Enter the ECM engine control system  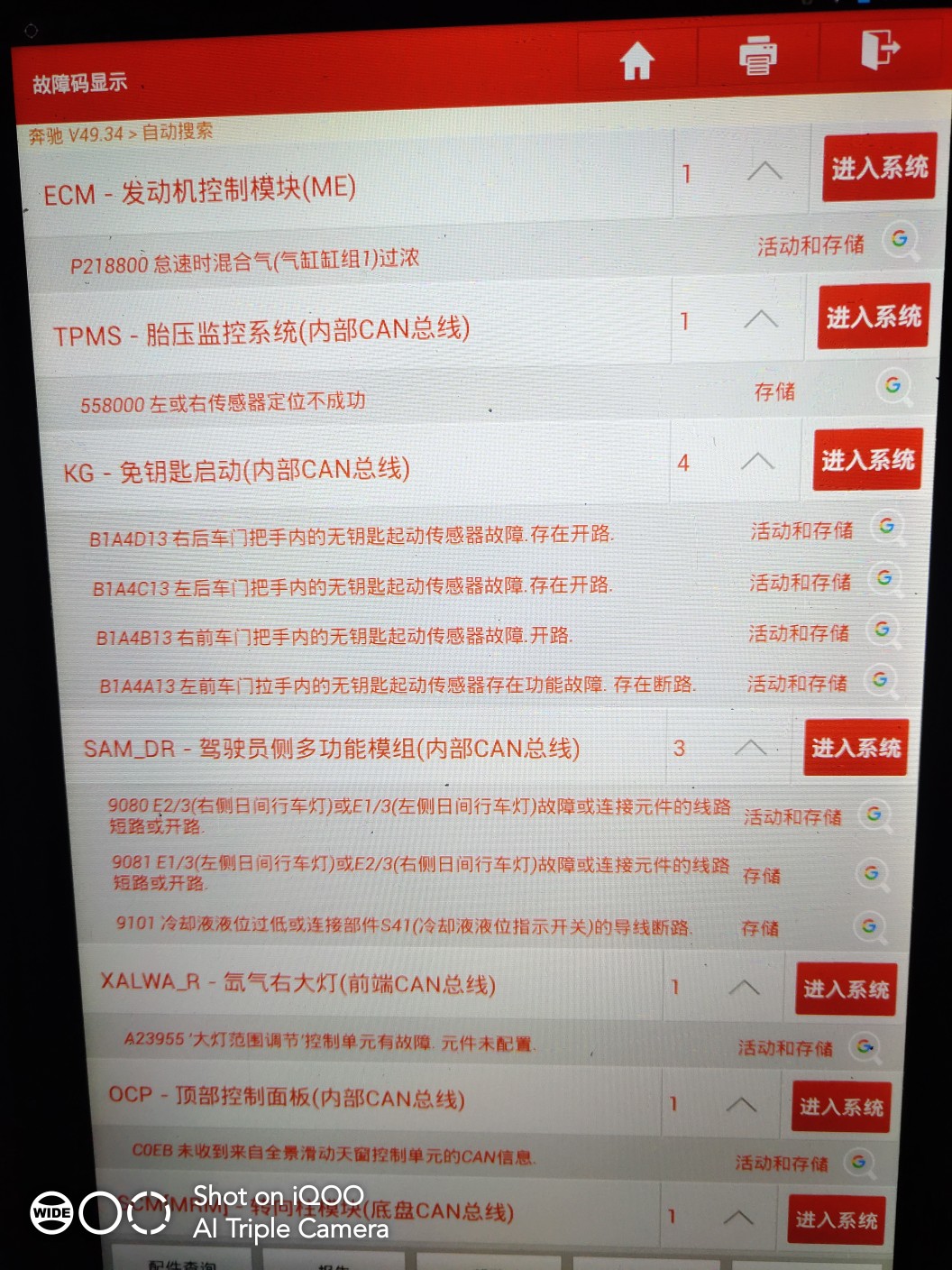(x=879, y=168)
